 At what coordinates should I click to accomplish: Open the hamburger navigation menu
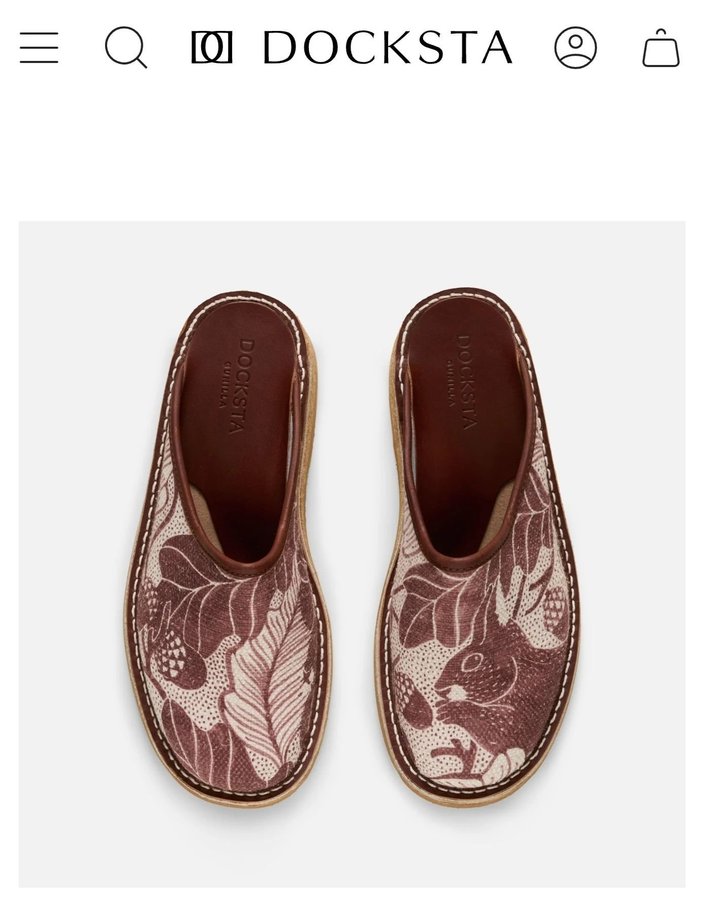(x=39, y=48)
